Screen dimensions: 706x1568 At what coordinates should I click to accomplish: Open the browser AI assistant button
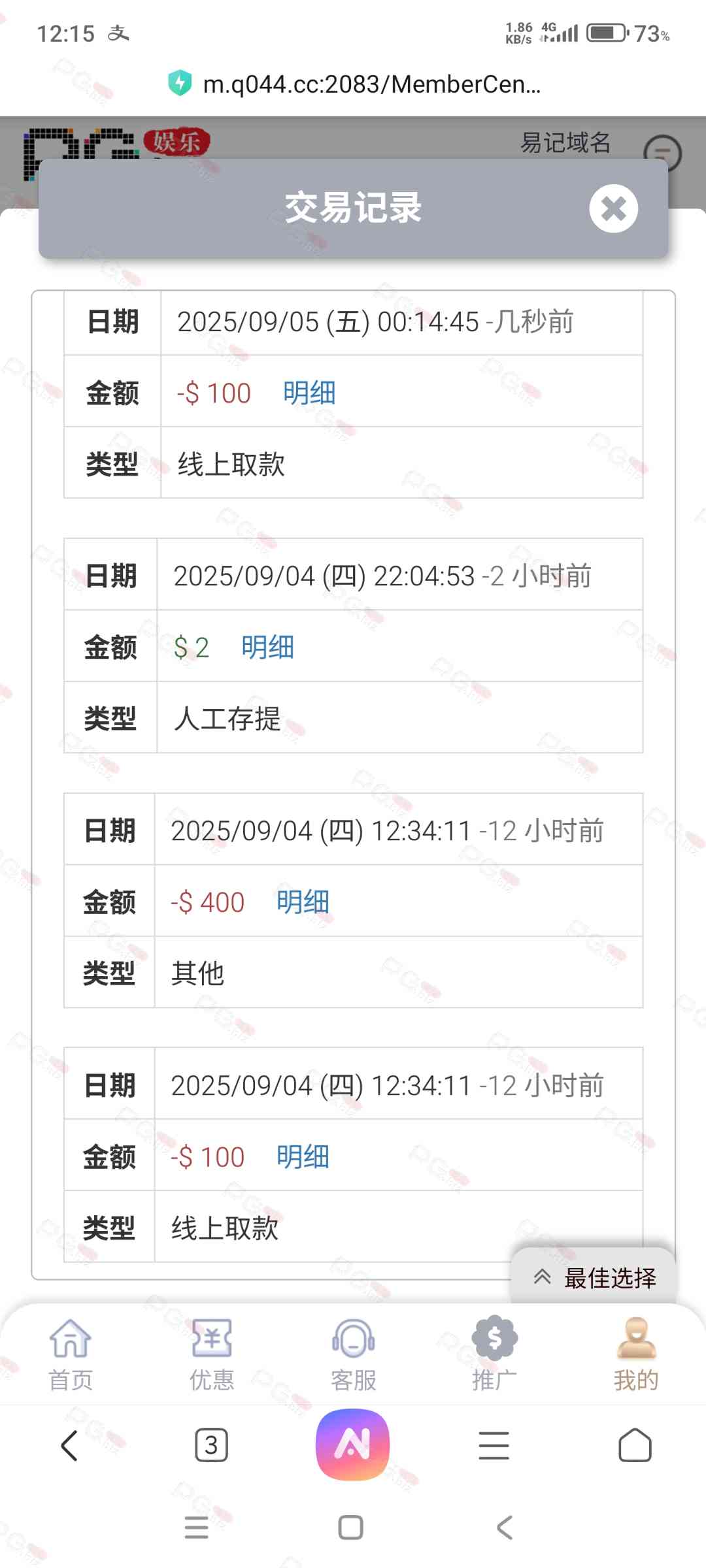point(353,1445)
